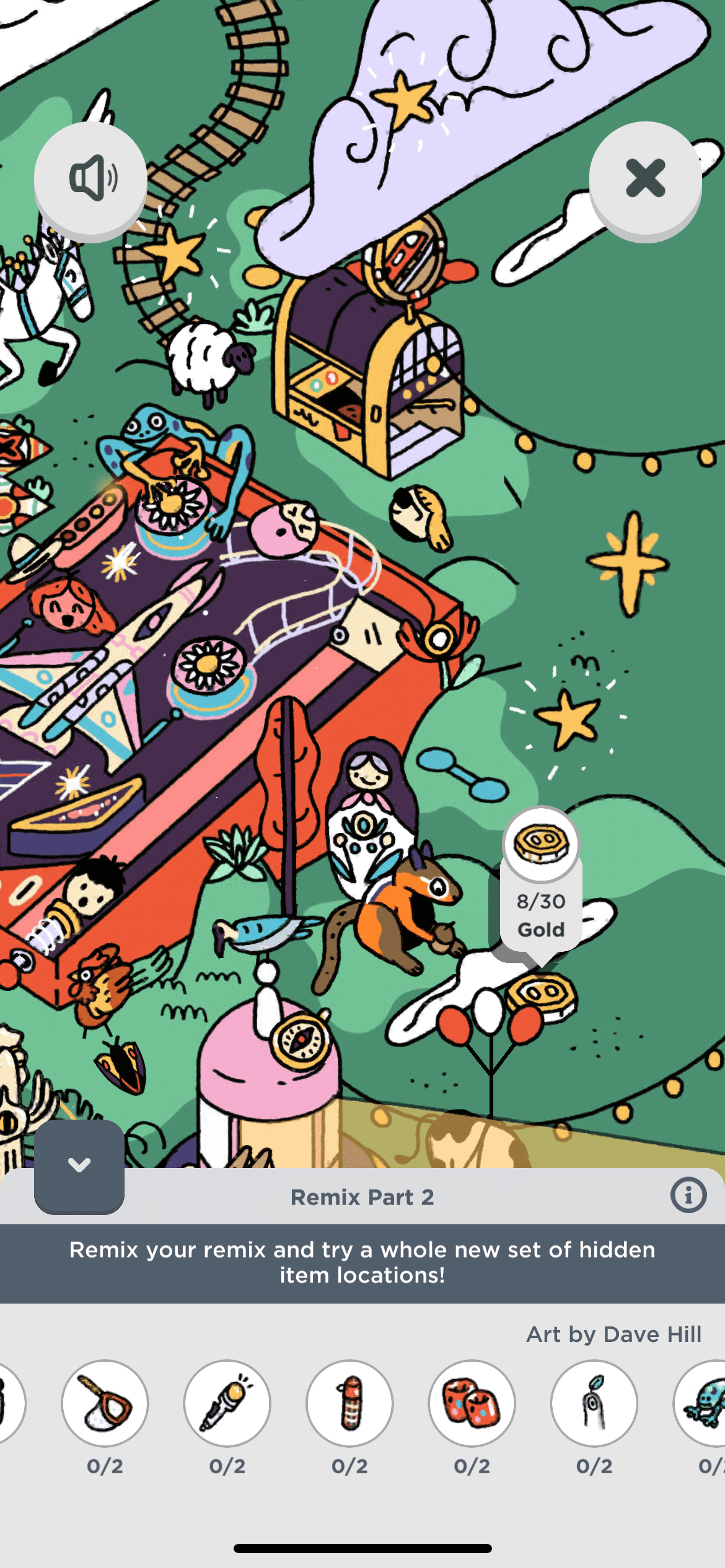Select the red dice hidden item
This screenshot has height=1568, width=725.
pos(472,1403)
